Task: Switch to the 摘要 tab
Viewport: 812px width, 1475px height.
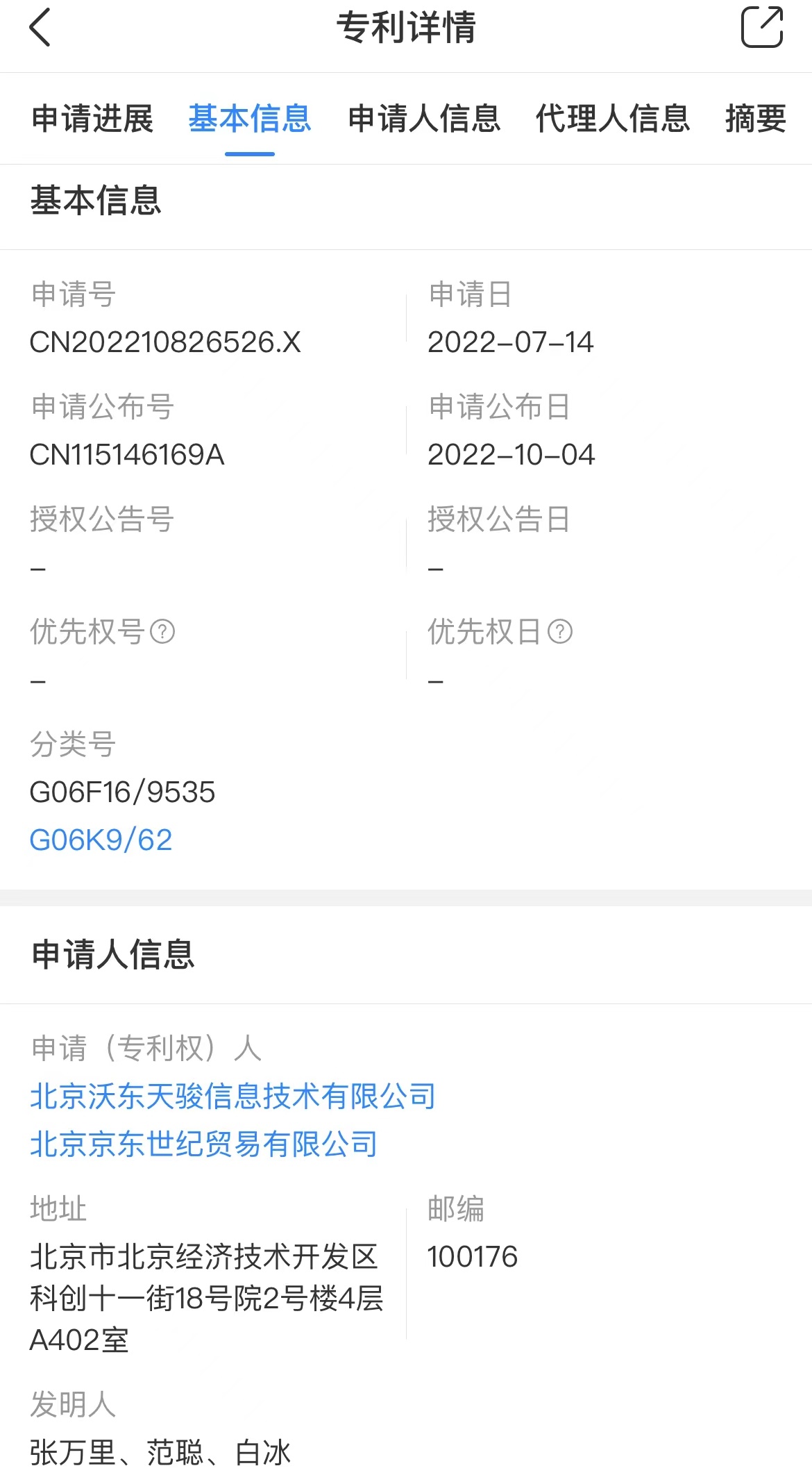Action: click(x=756, y=118)
